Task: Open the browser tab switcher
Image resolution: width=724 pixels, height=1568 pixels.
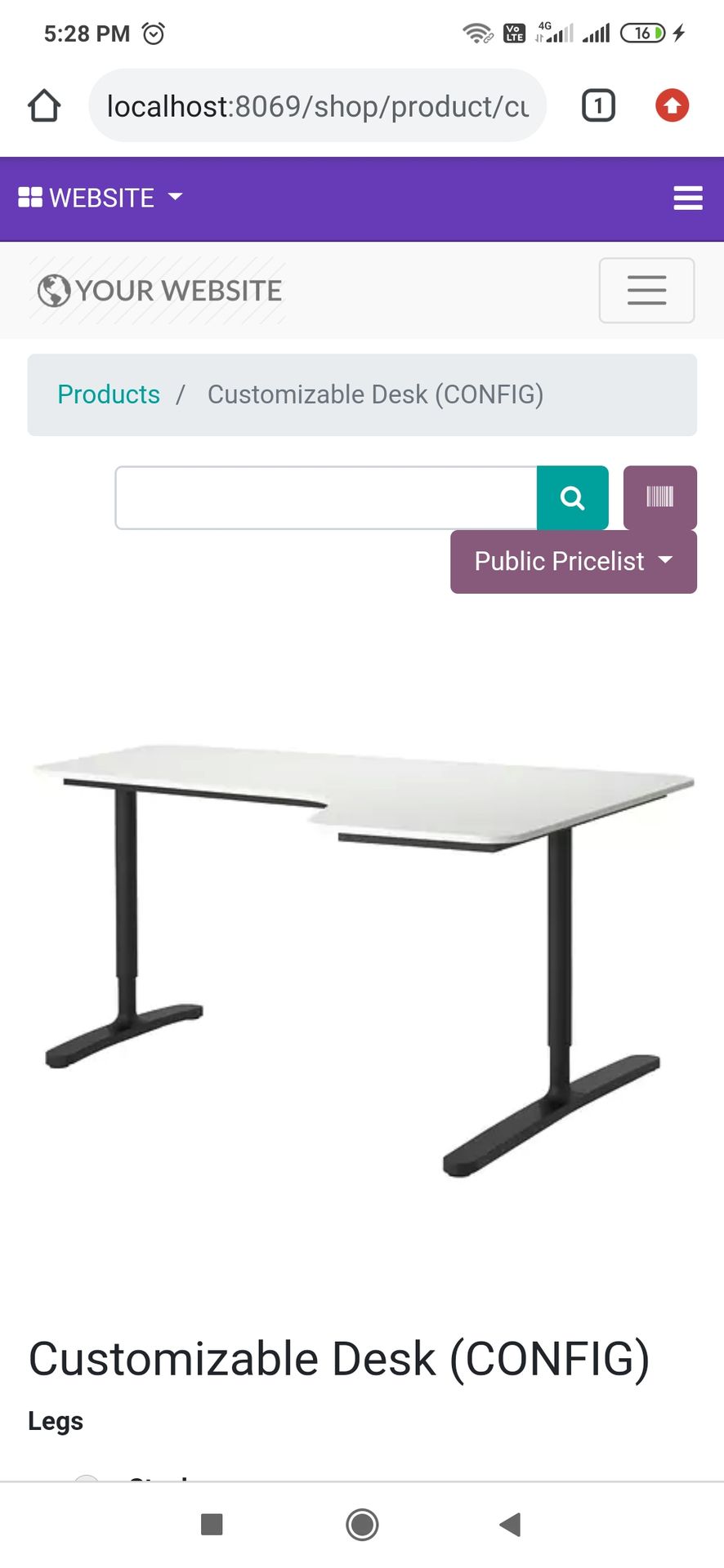Action: tap(598, 106)
